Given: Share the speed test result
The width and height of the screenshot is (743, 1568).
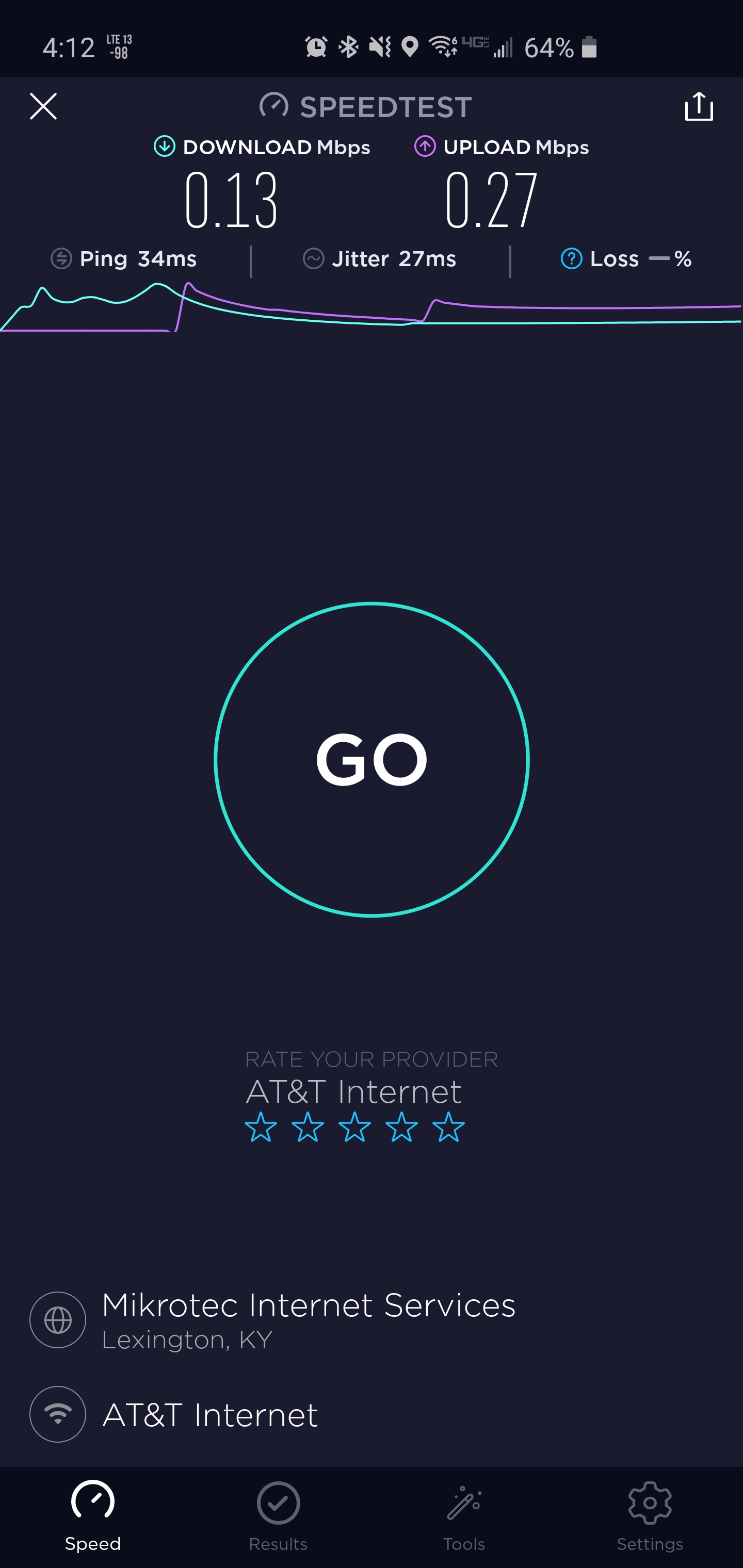Looking at the screenshot, I should (699, 107).
